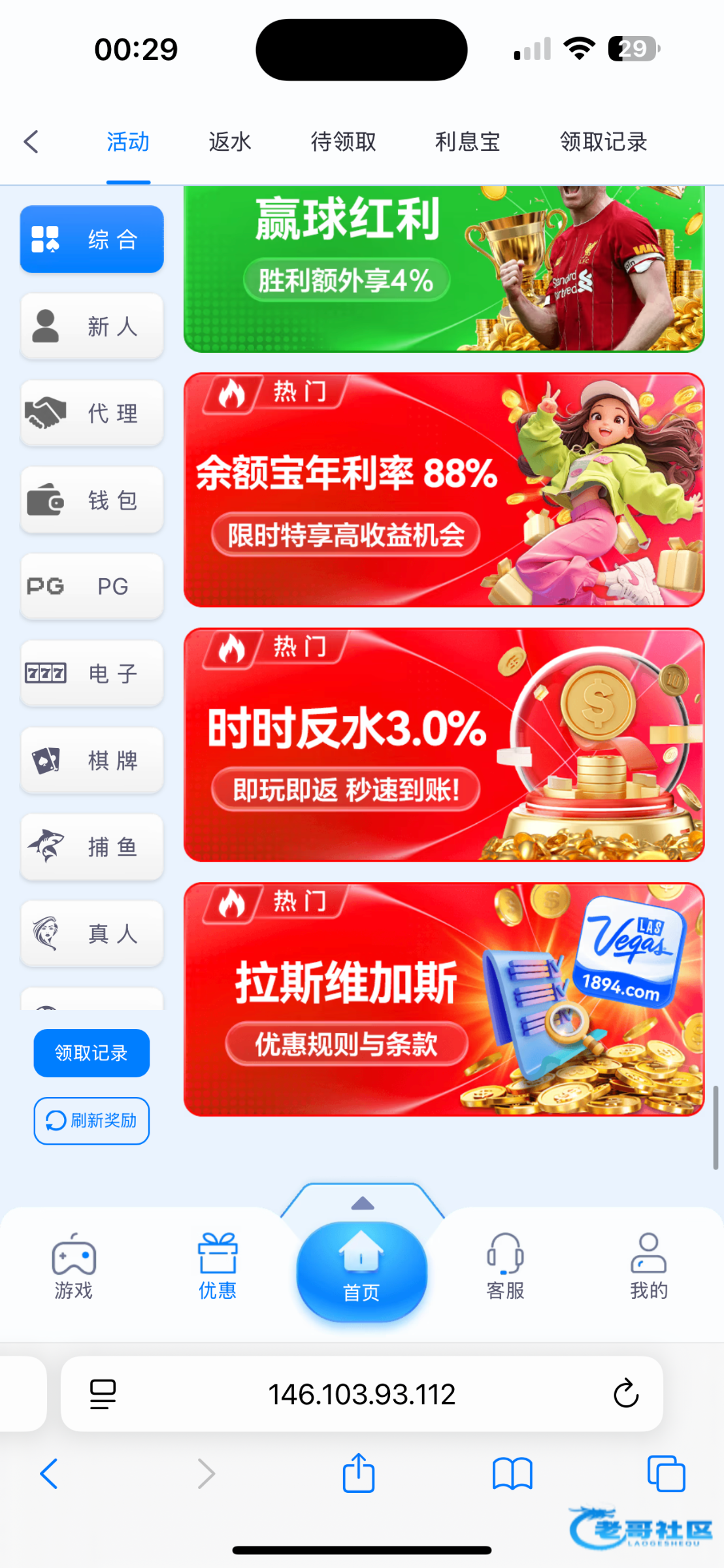This screenshot has width=724, height=1568.
Task: Select the 新人 category
Action: 92,326
